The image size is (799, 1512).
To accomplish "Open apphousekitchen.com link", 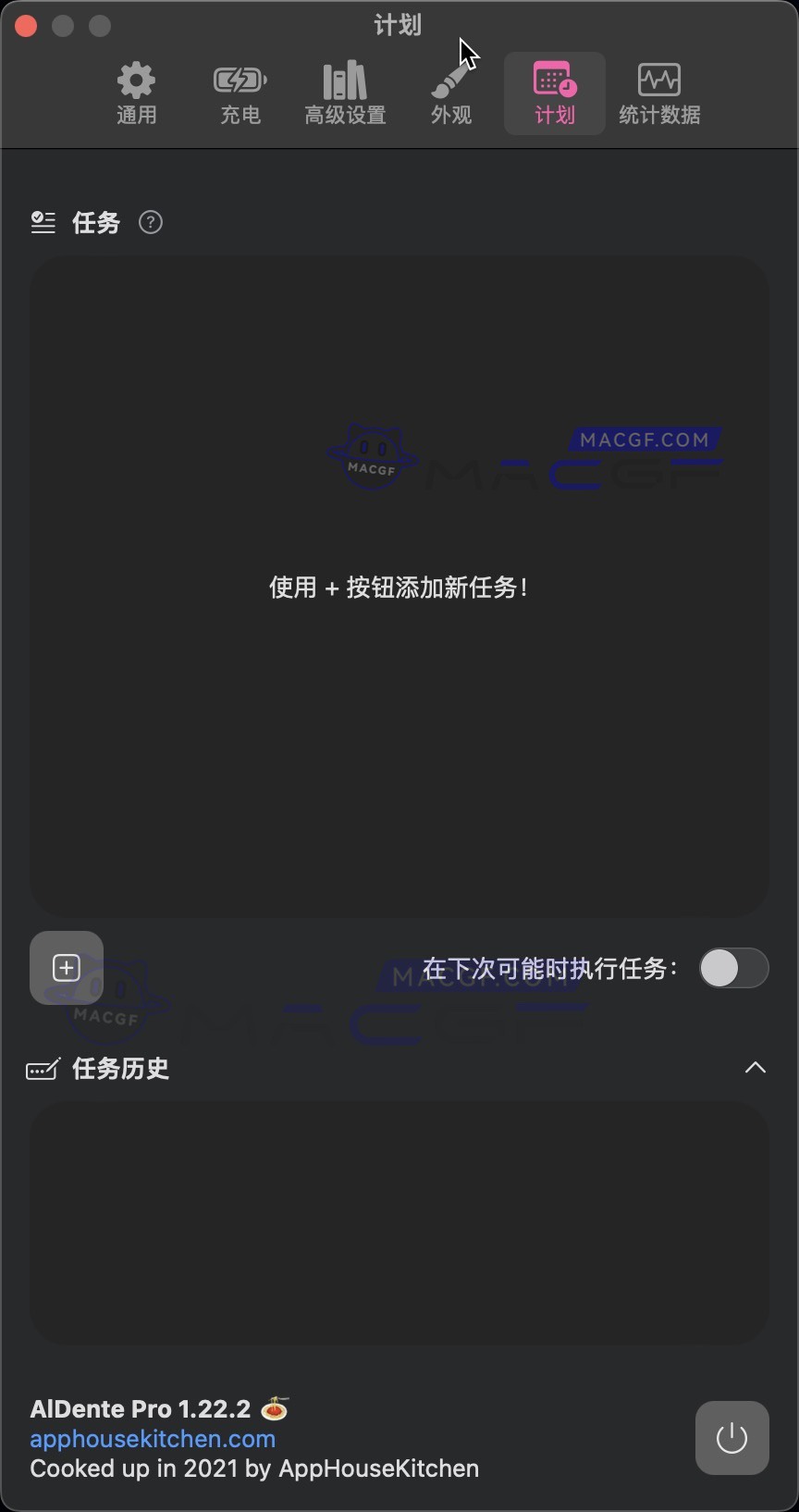I will pos(151,1439).
